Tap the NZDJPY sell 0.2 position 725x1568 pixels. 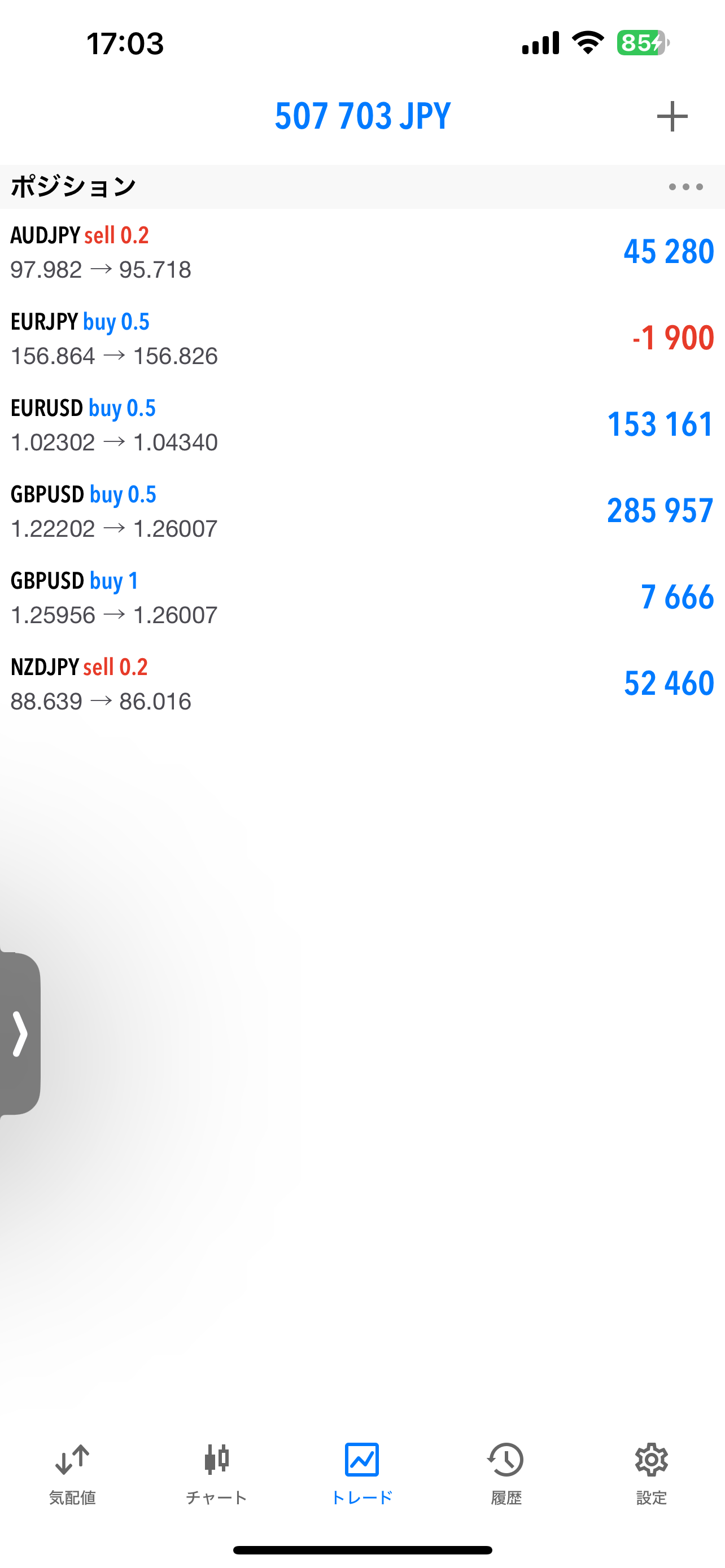tap(362, 684)
